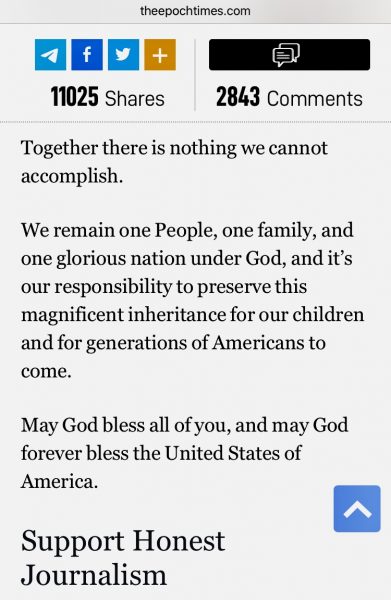This screenshot has height=600, width=391.
Task: Share the article on Twitter
Action: coord(123,55)
